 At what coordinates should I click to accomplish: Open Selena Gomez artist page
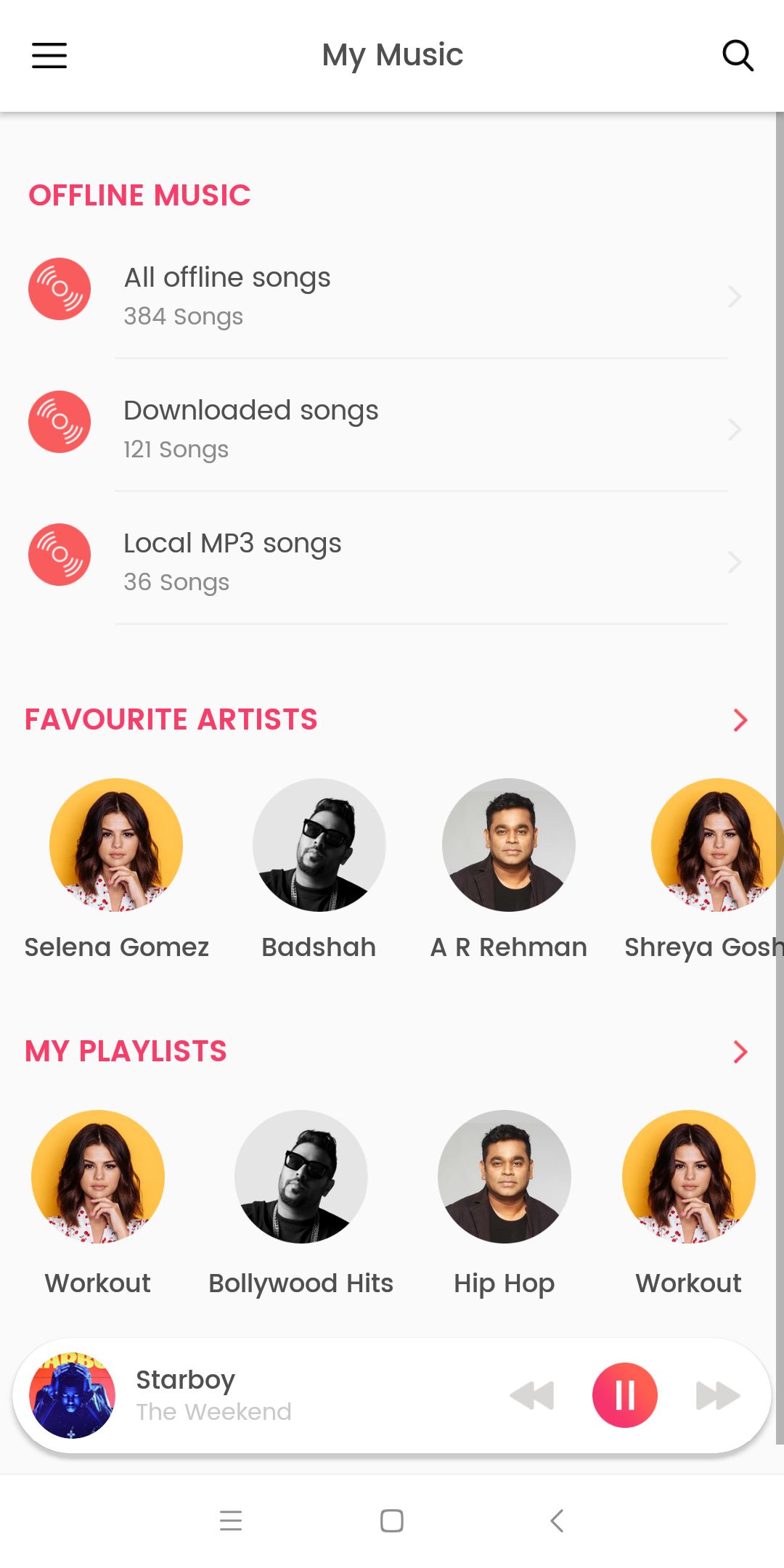click(116, 869)
